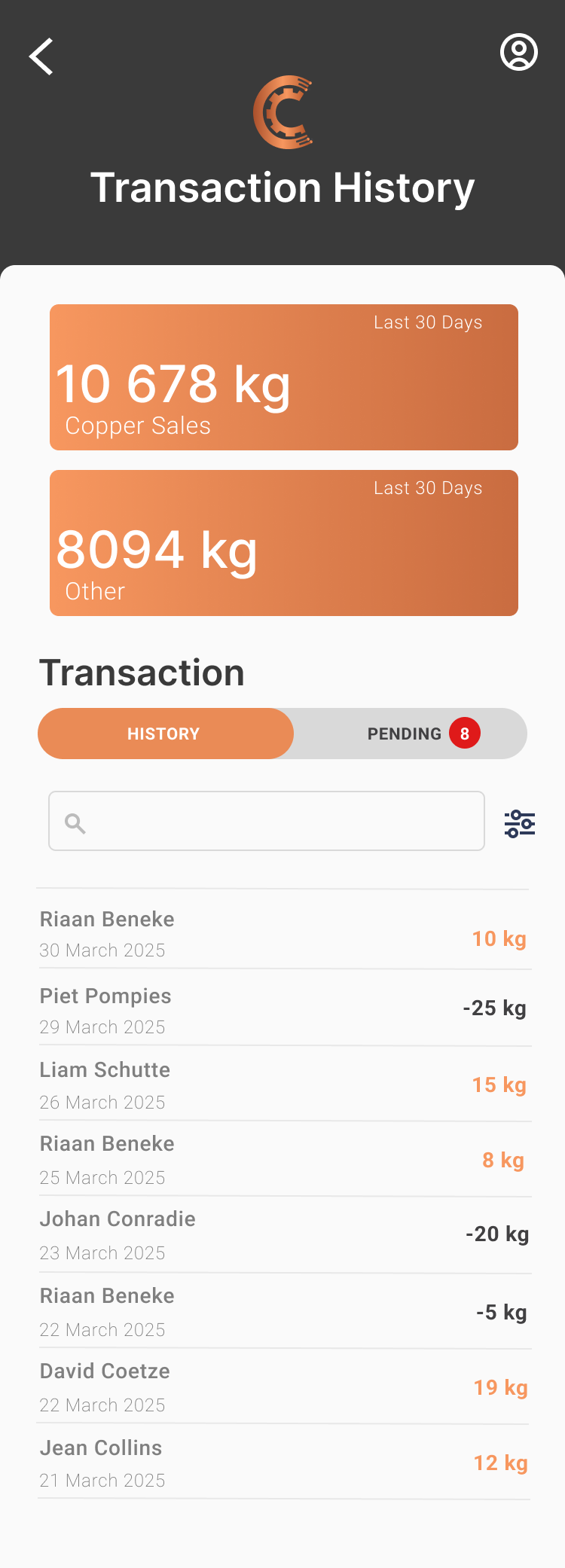This screenshot has height=1568, width=565.
Task: Open Riaan Beneke's 25 March transaction
Action: [x=283, y=1160]
